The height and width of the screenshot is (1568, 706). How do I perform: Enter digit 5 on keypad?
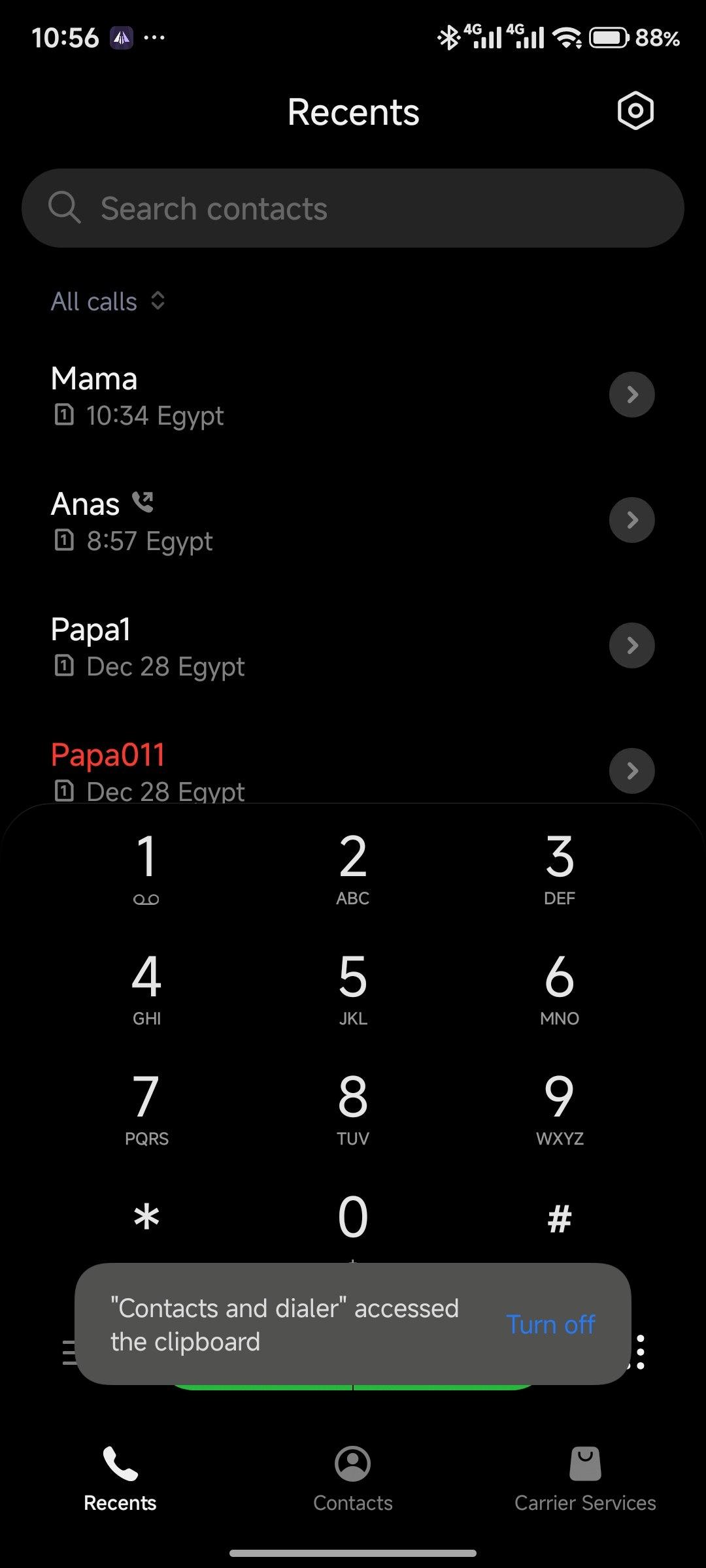point(353,987)
